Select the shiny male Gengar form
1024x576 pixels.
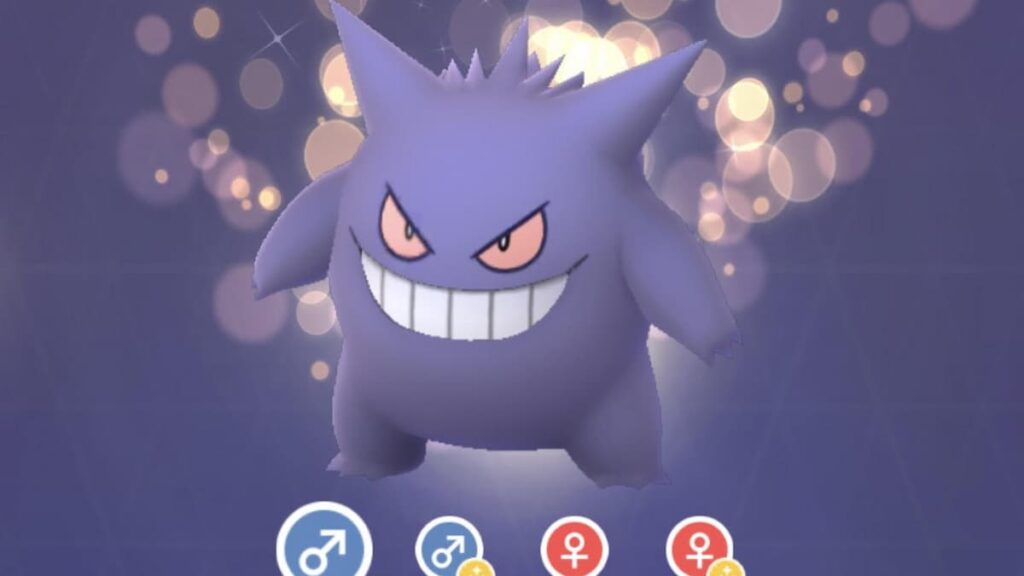click(446, 550)
